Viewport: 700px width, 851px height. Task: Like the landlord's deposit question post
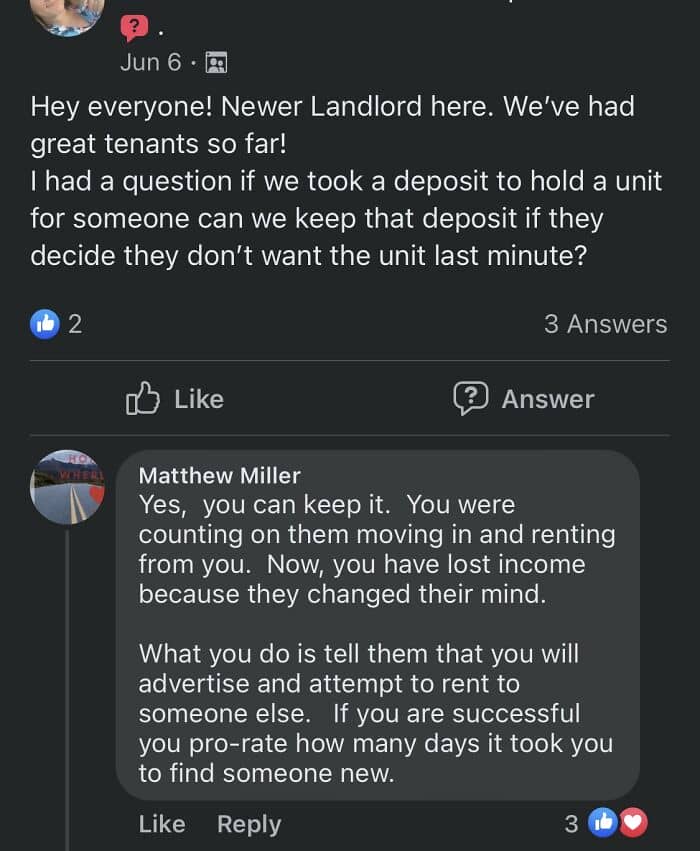click(x=175, y=399)
